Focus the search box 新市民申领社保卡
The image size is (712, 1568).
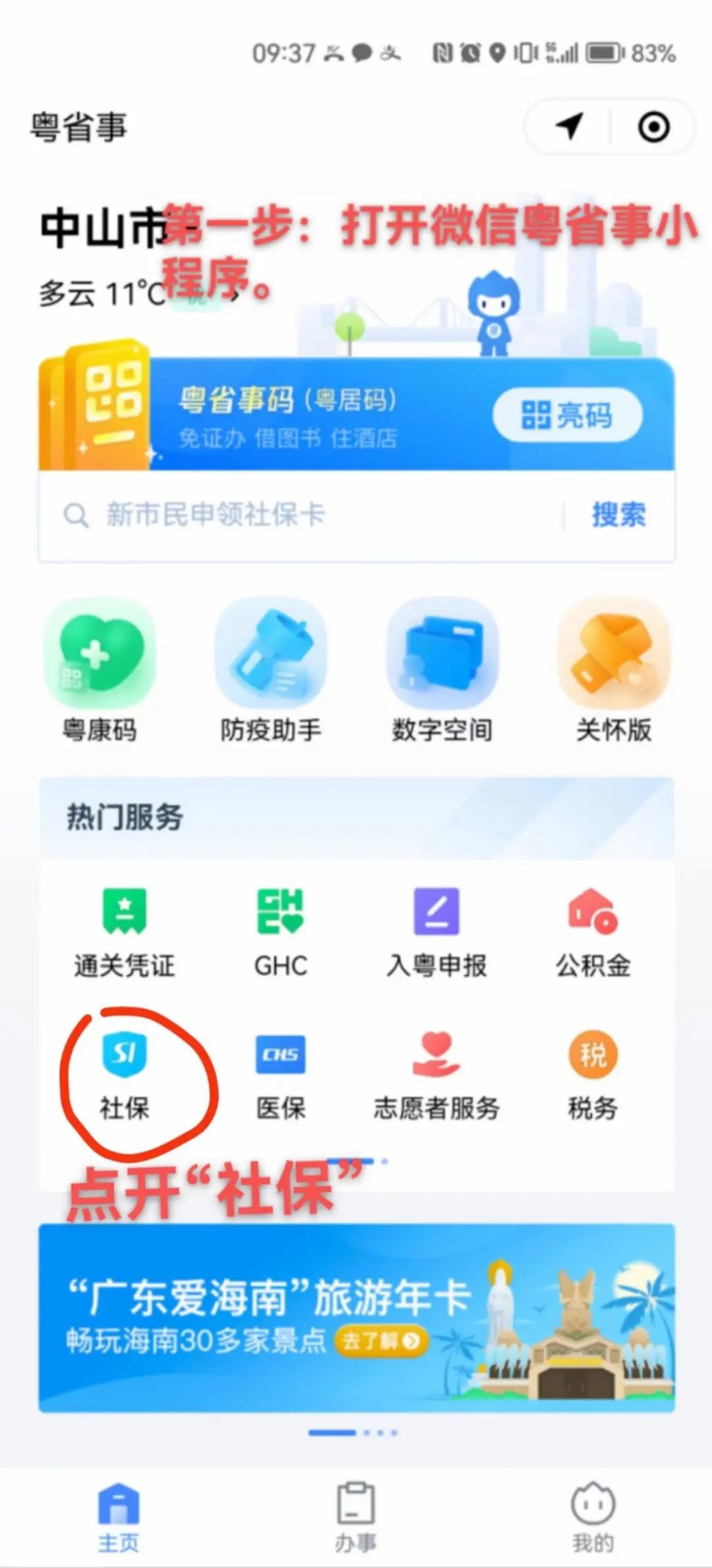point(297,515)
